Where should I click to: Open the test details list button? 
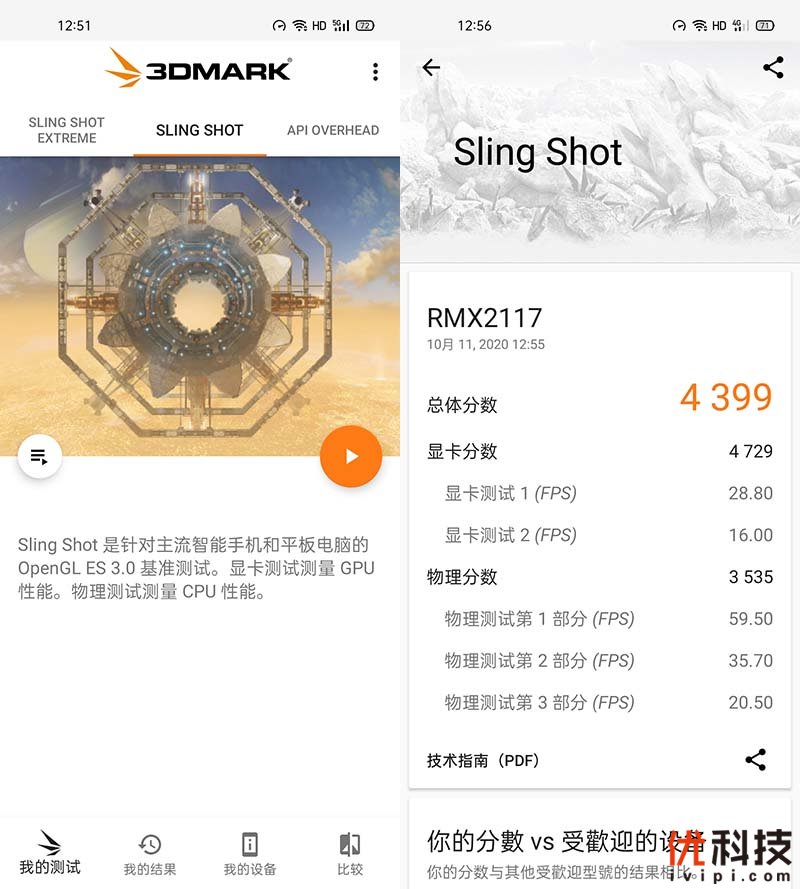(x=39, y=457)
